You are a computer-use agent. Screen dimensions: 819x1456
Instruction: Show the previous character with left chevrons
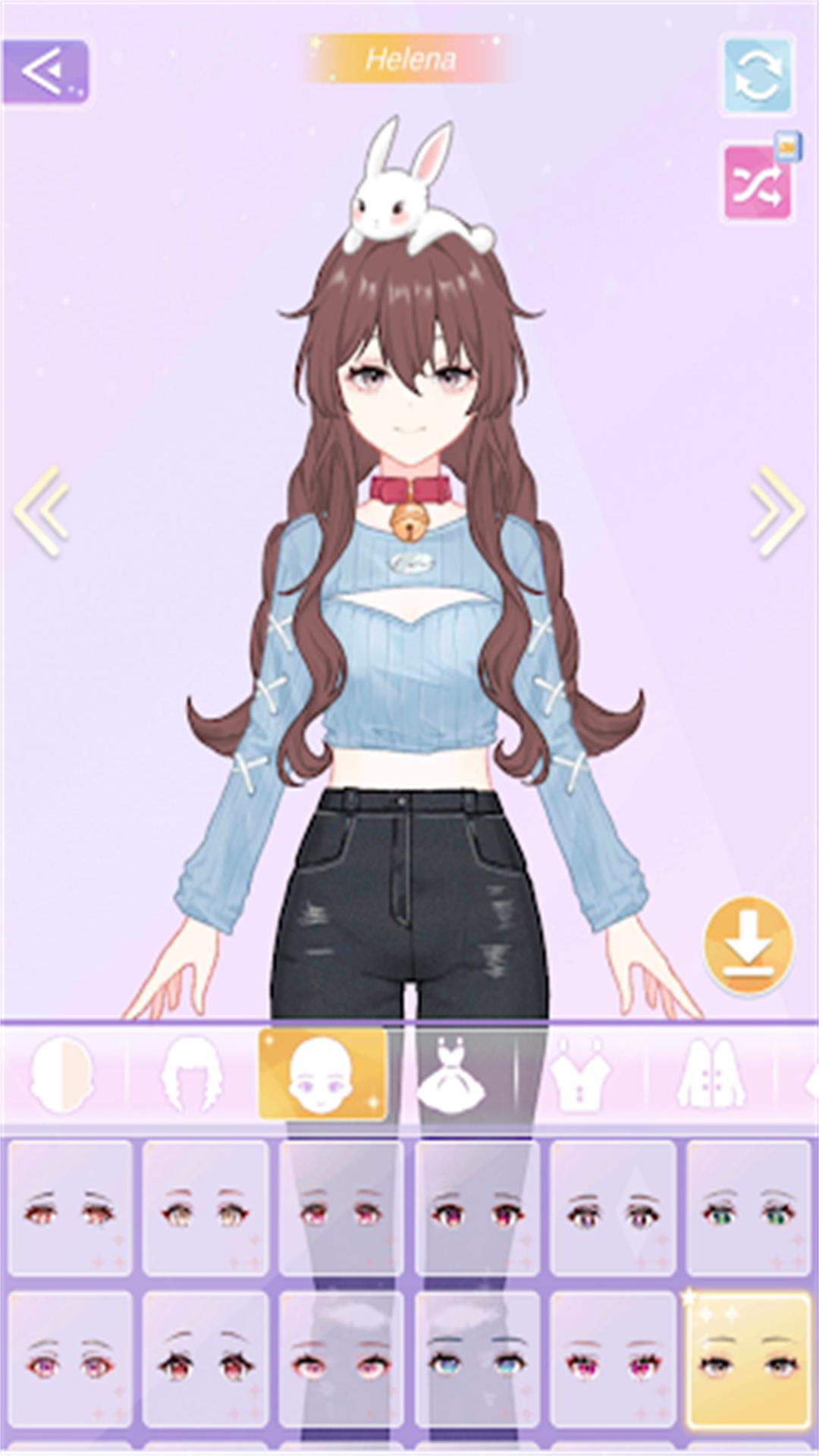pyautogui.click(x=42, y=512)
